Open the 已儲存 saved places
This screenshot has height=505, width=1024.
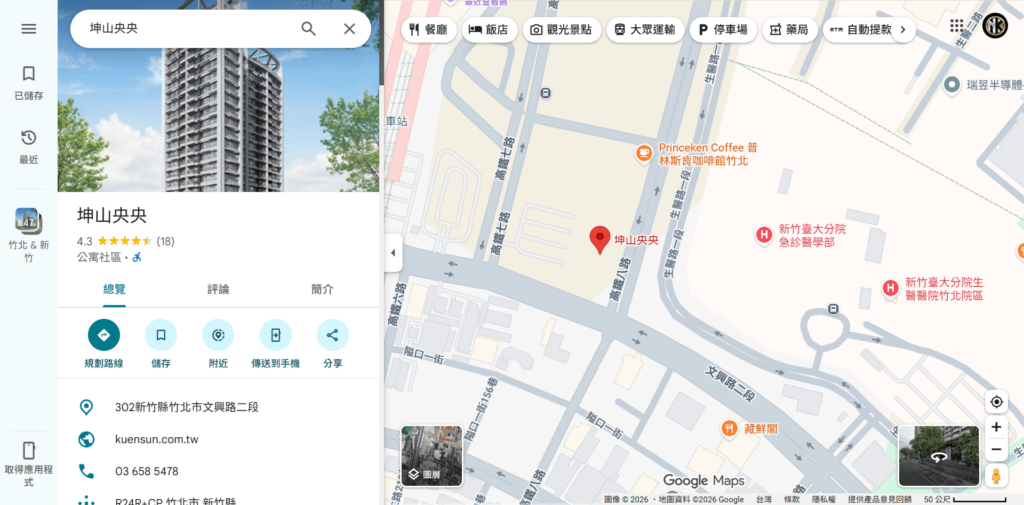29,83
